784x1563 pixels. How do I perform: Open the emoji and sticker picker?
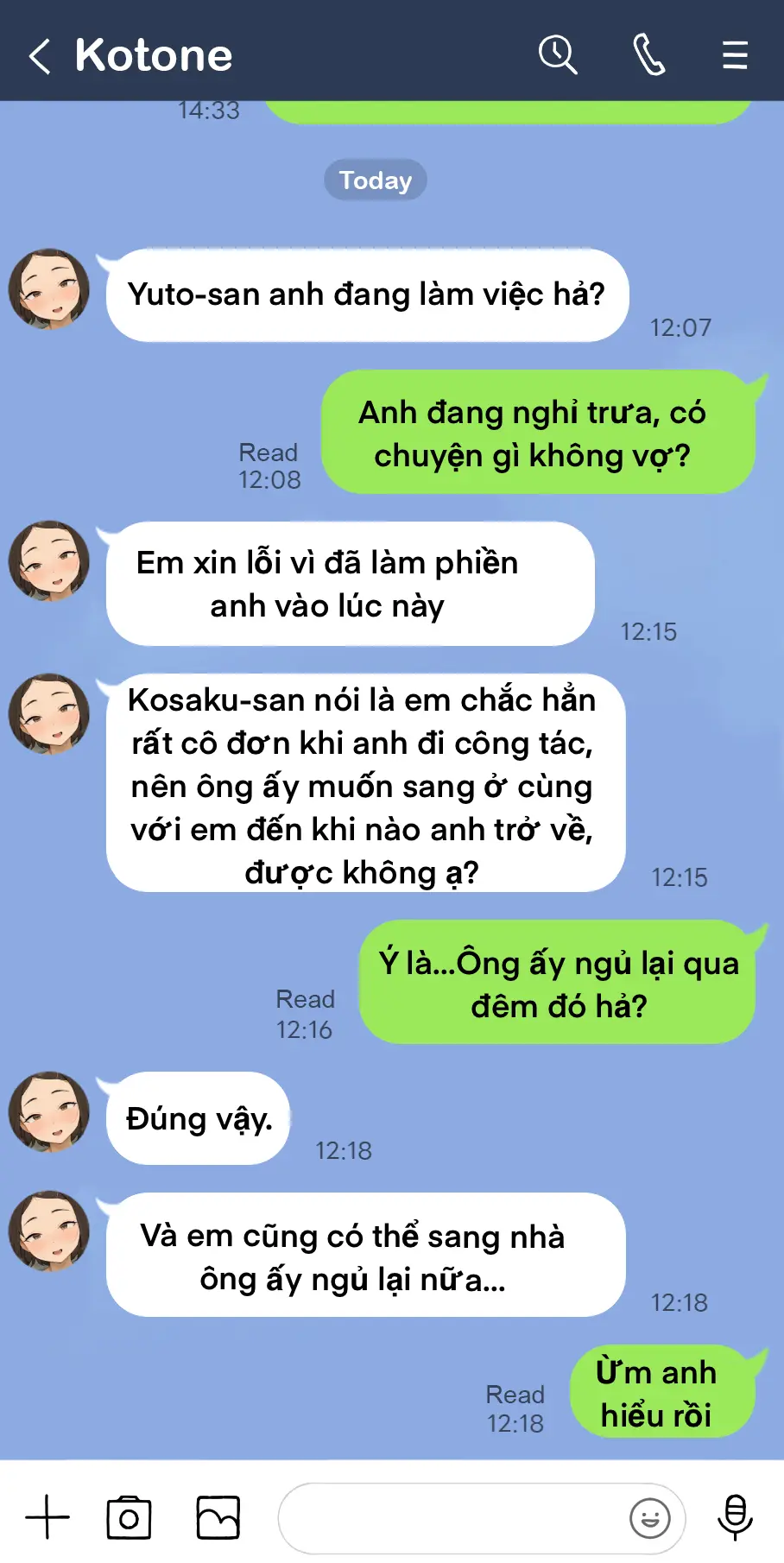[650, 1518]
